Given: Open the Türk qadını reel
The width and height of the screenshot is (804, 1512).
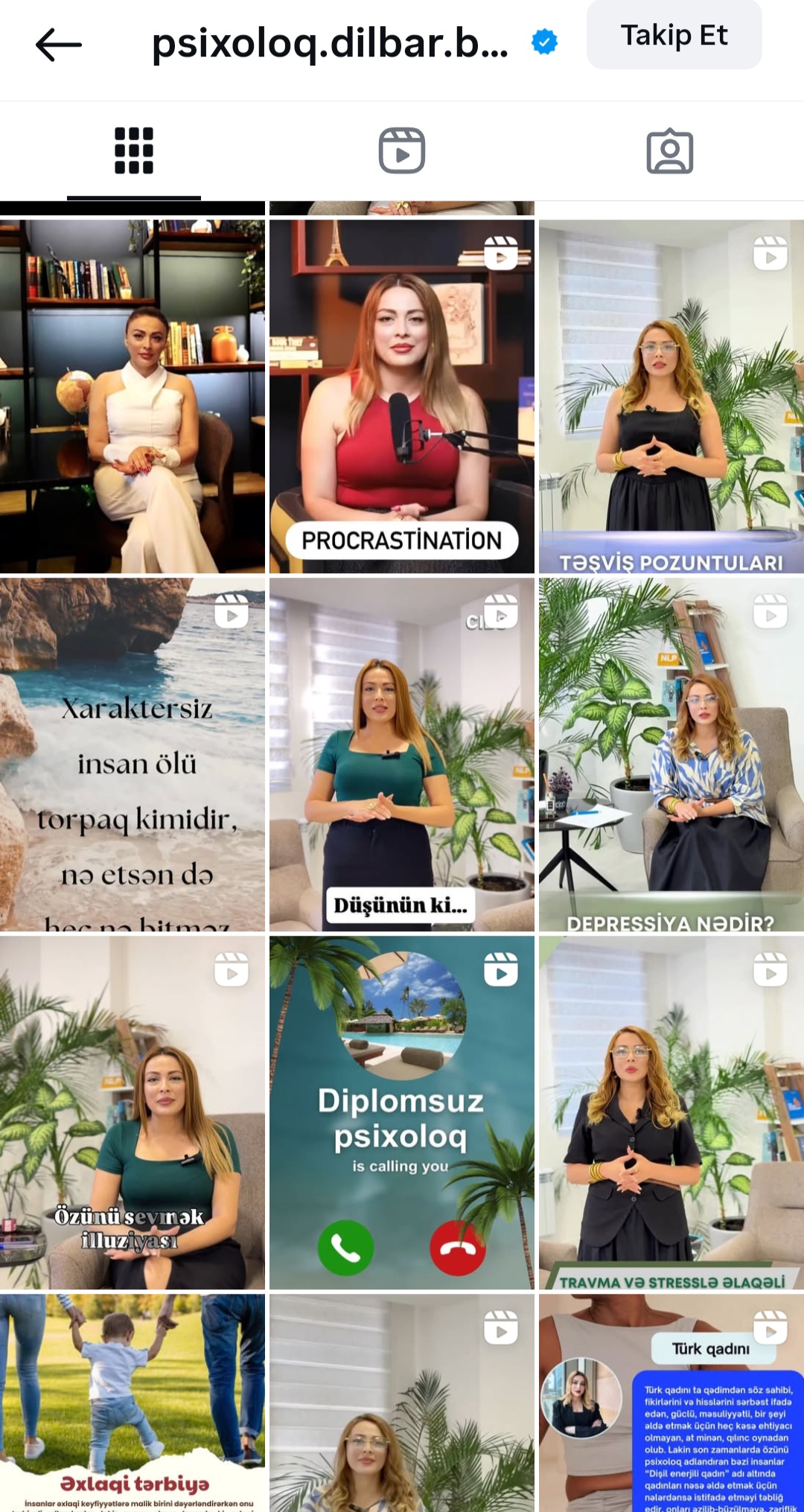Looking at the screenshot, I should tap(671, 1403).
